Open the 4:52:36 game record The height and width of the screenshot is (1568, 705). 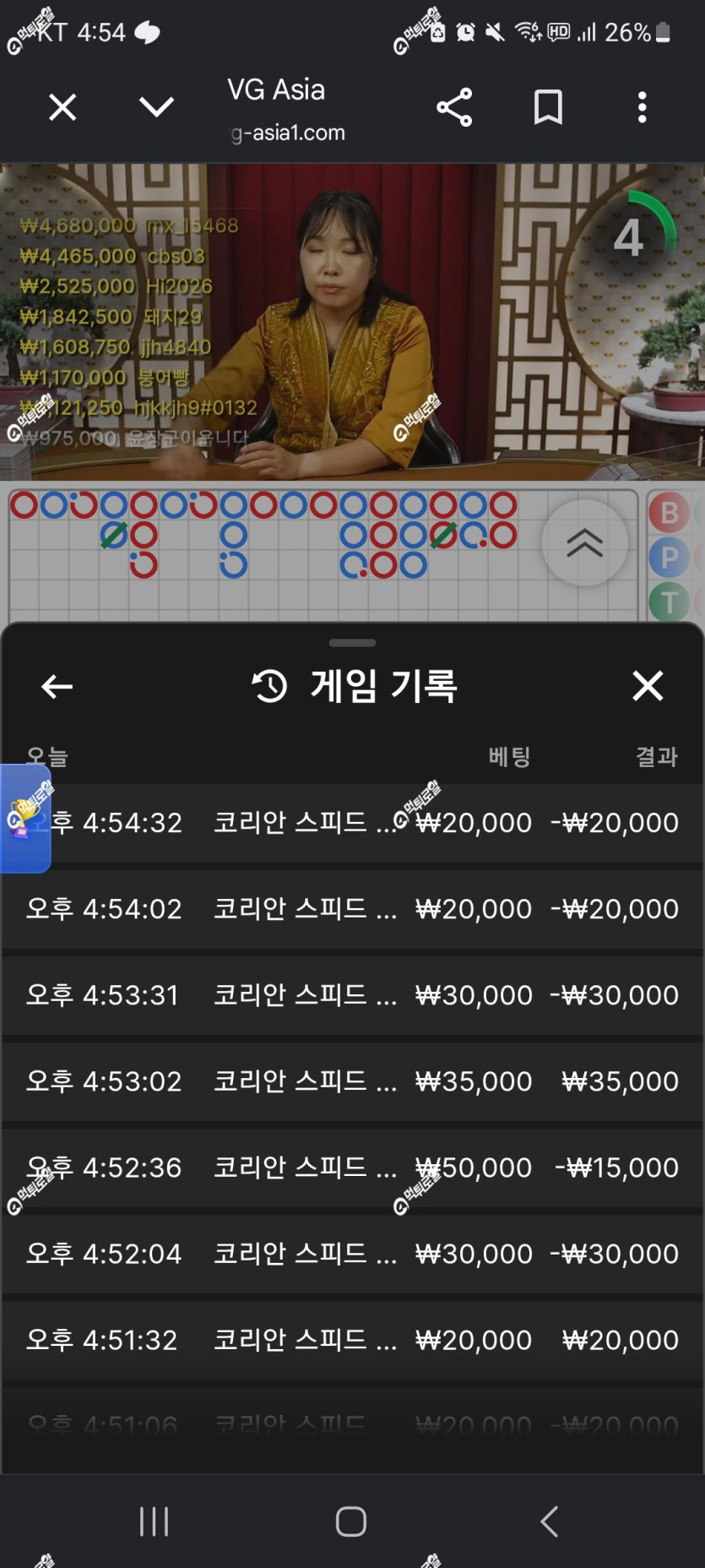pos(352,1168)
